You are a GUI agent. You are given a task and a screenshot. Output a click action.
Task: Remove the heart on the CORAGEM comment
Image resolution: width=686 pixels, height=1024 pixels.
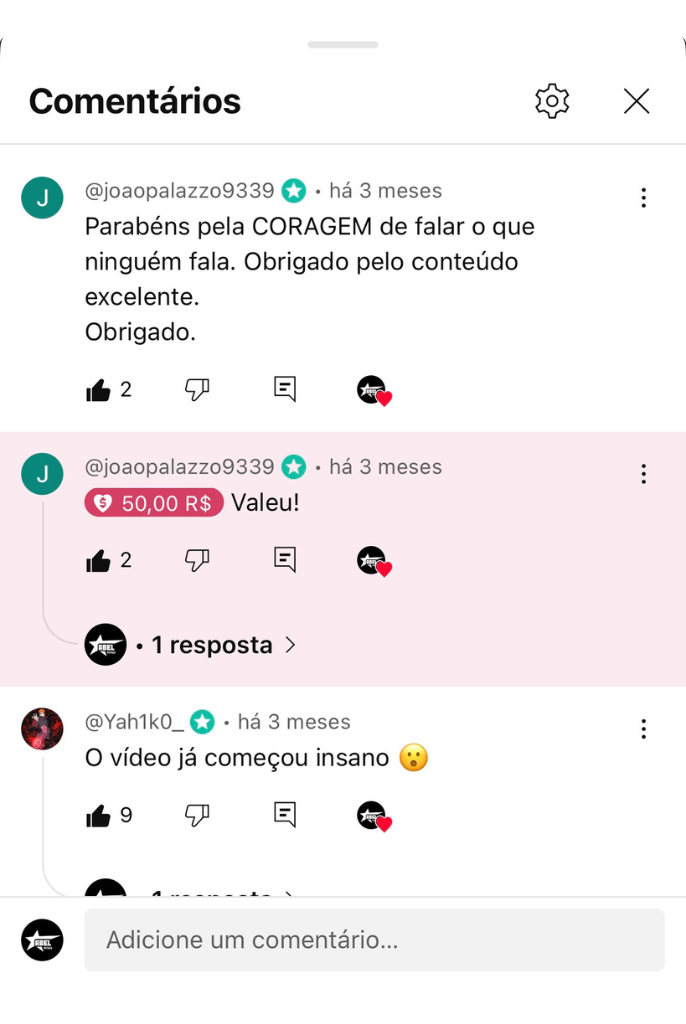pyautogui.click(x=374, y=391)
